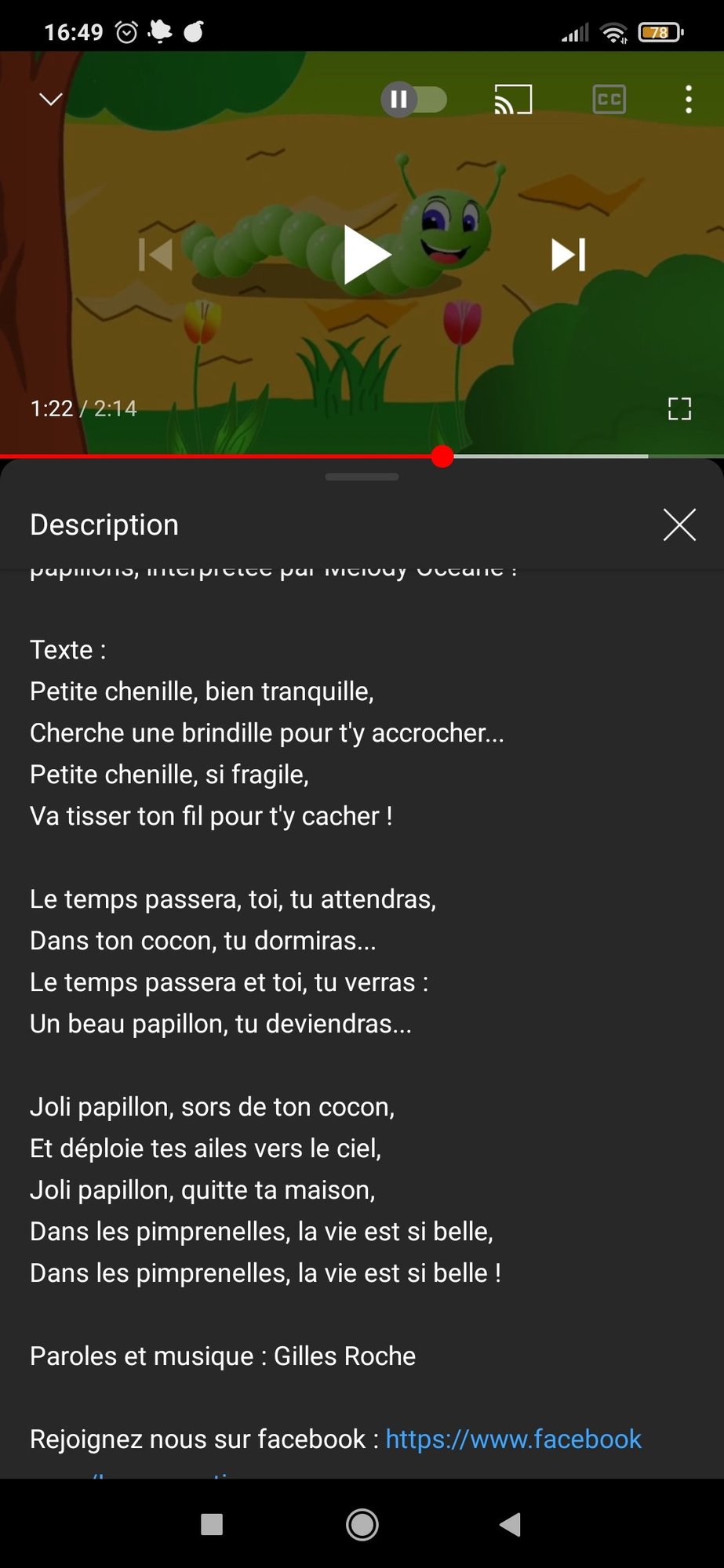The height and width of the screenshot is (1568, 724).
Task: Select the Description header title
Action: (x=104, y=524)
